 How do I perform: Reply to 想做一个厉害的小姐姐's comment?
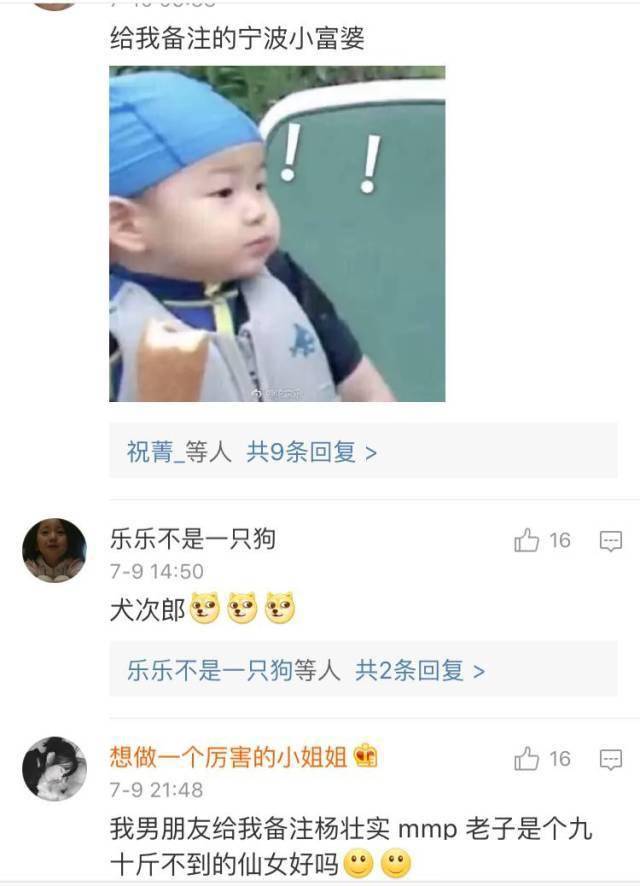coord(610,759)
